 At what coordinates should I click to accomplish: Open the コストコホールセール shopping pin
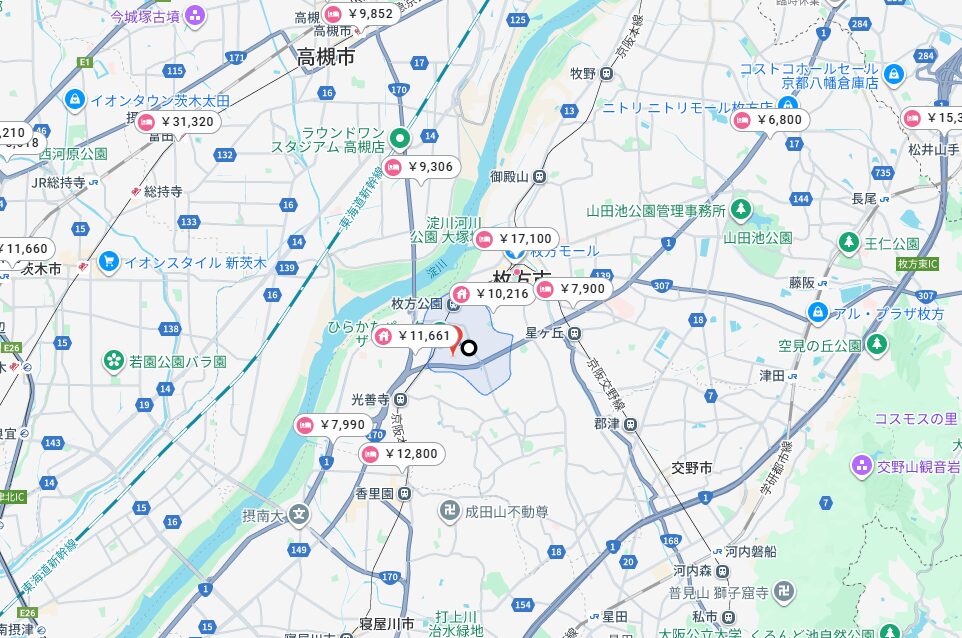(x=894, y=73)
